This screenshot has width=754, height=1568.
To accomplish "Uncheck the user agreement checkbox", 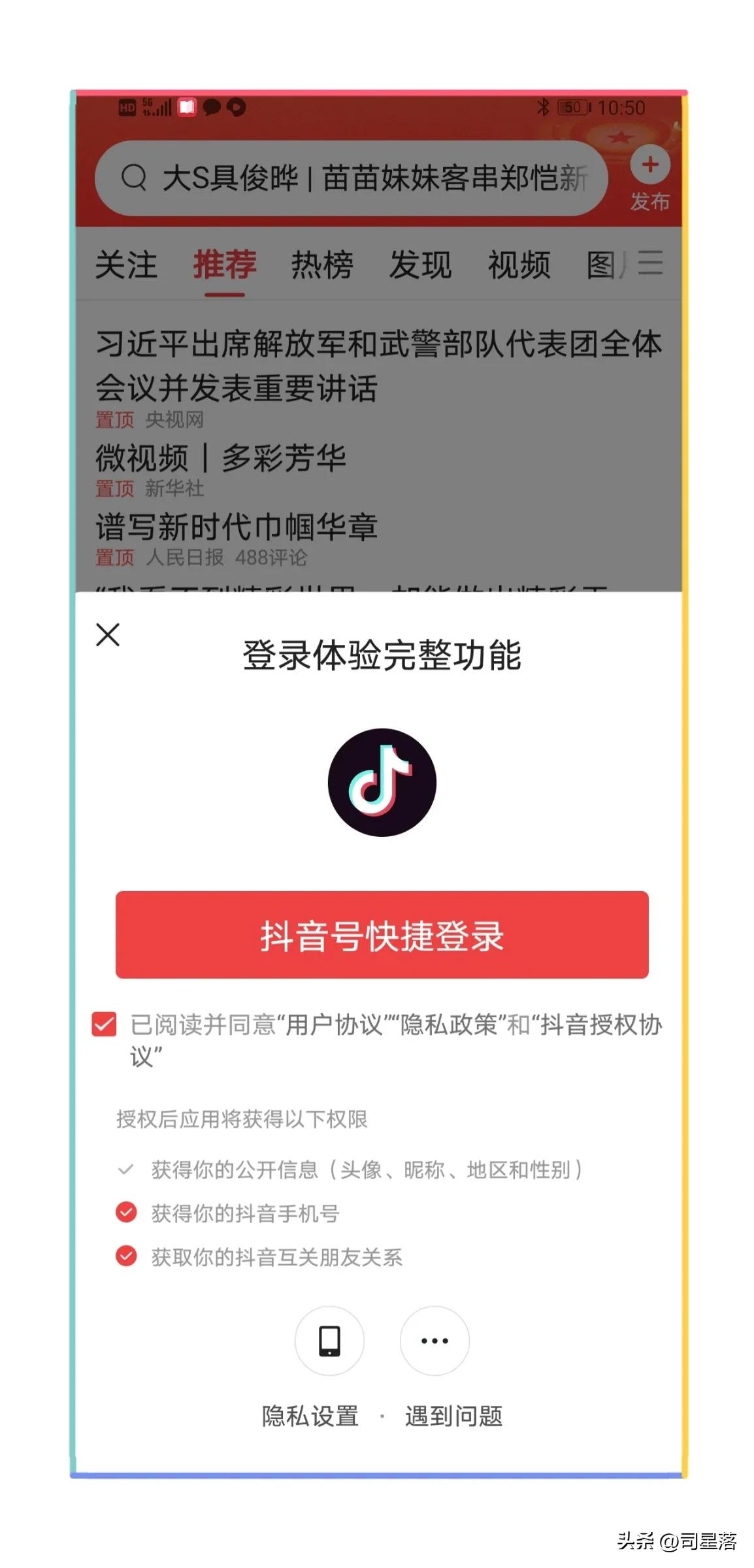I will 103,1024.
